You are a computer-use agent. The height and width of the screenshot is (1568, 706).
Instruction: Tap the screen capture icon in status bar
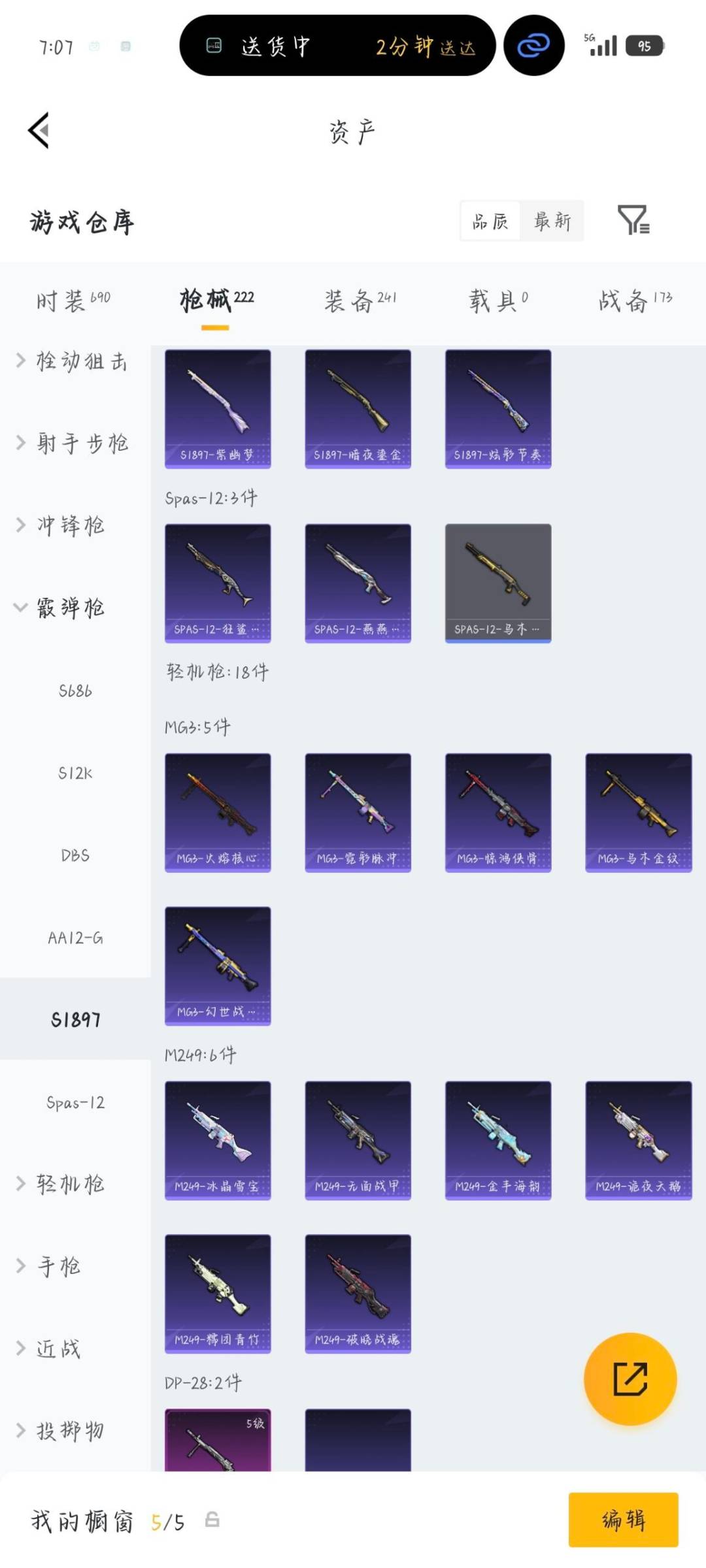point(93,46)
